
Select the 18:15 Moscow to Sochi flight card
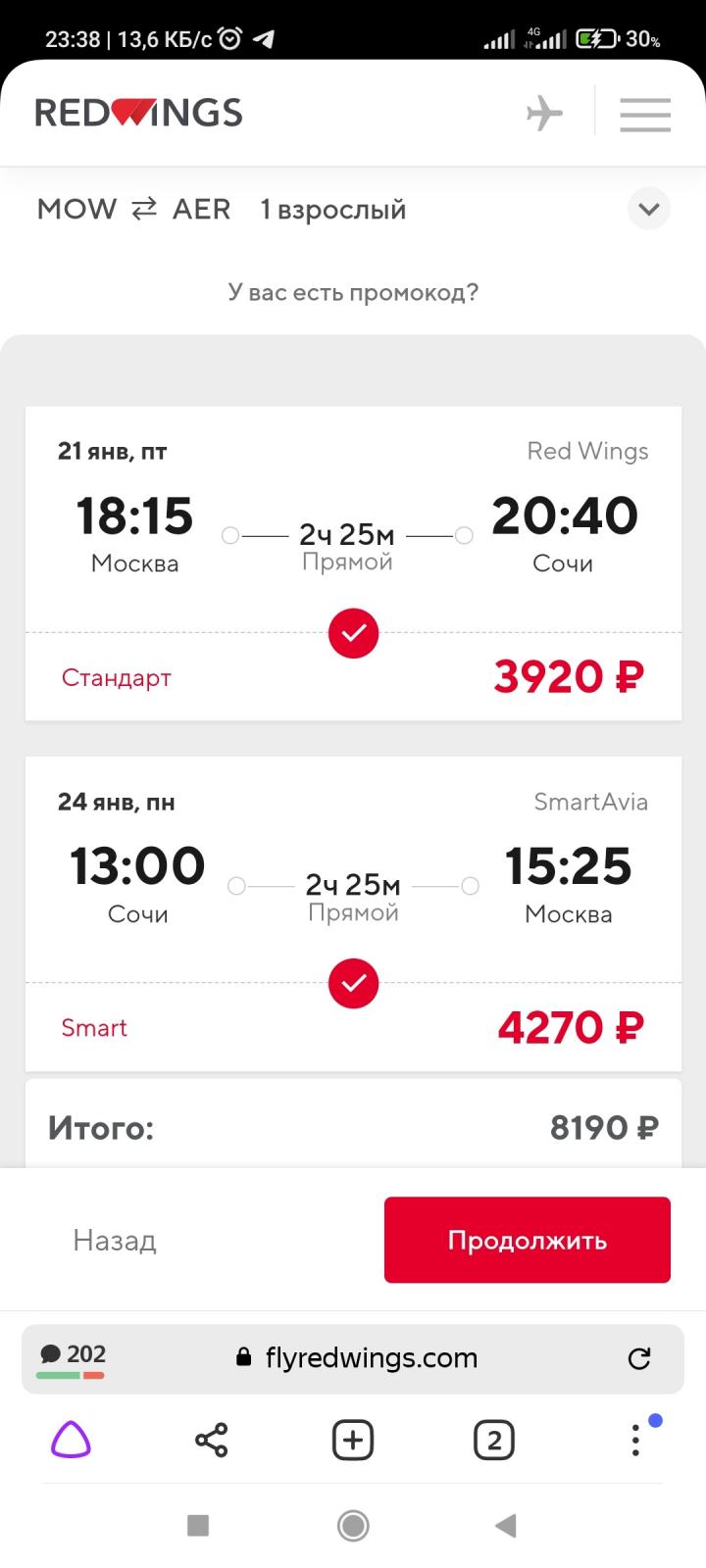pos(353,563)
